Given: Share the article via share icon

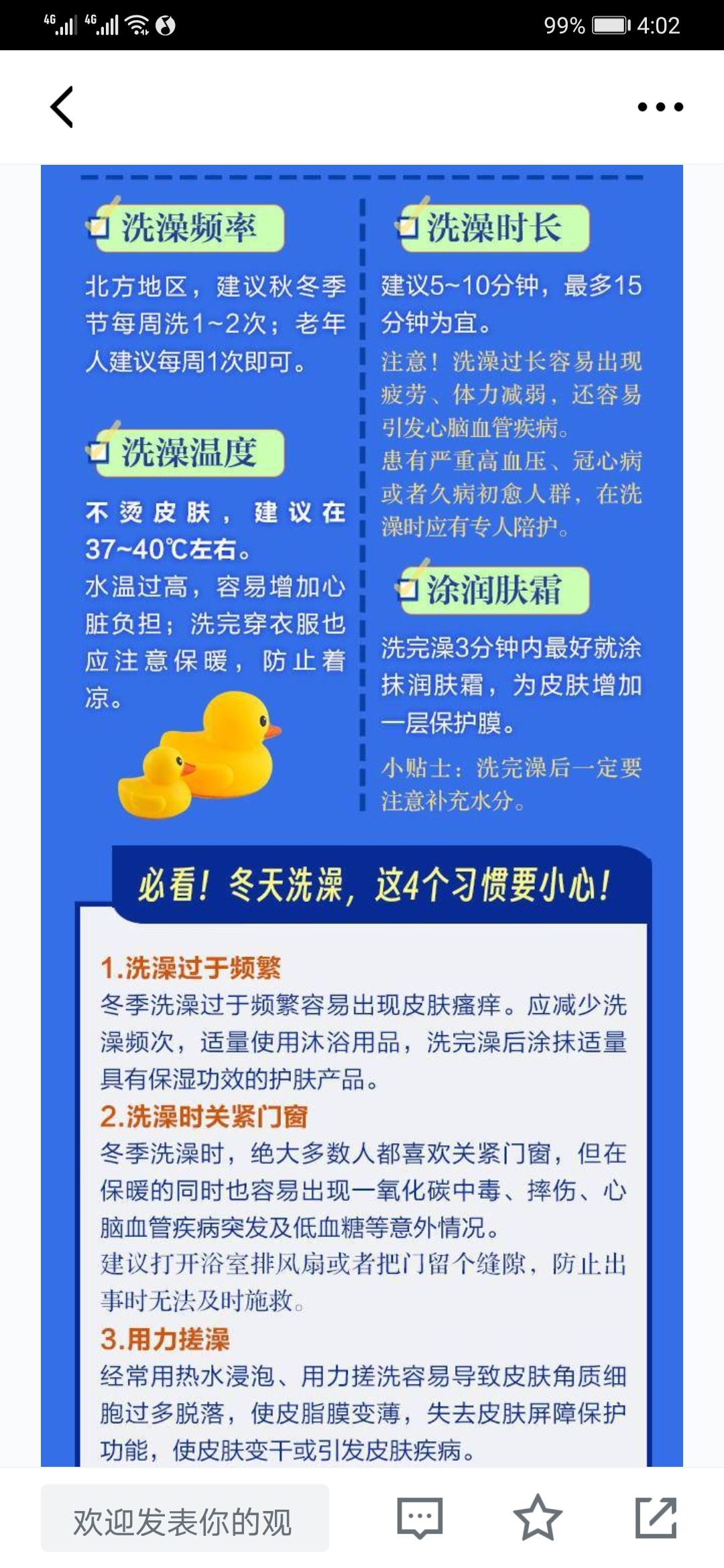Looking at the screenshot, I should coord(656,1518).
